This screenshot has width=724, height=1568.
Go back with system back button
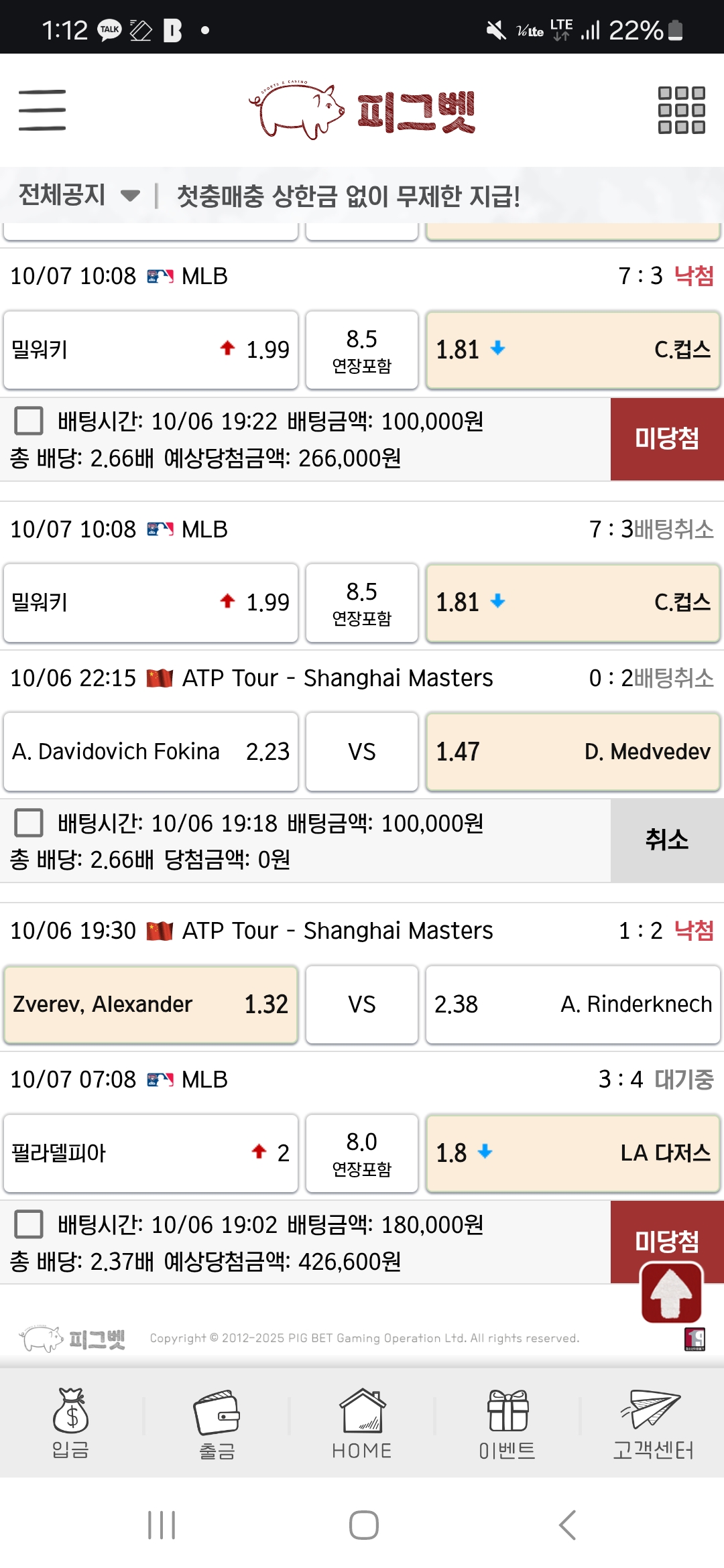[567, 1525]
